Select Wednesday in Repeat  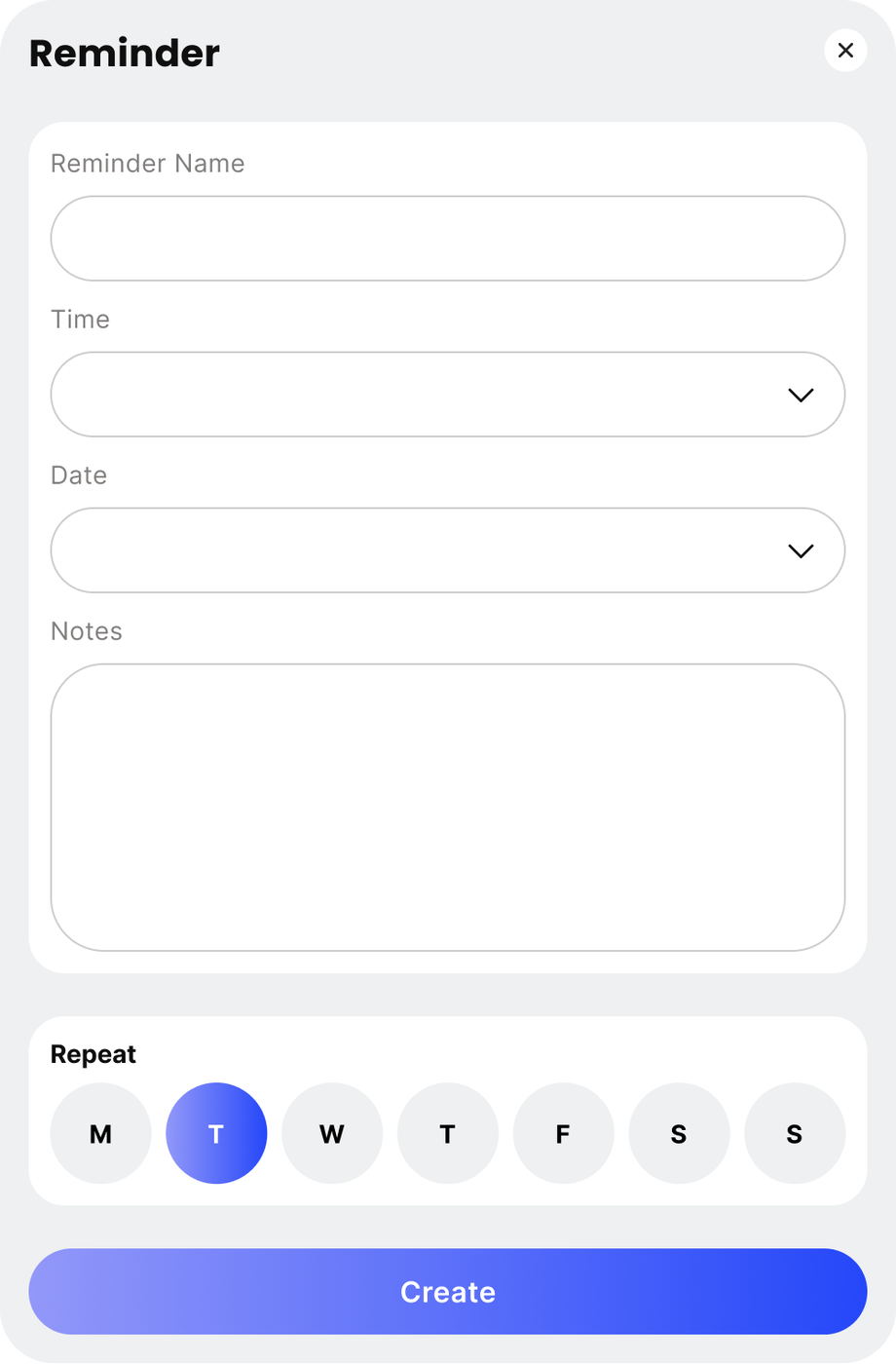[332, 1133]
